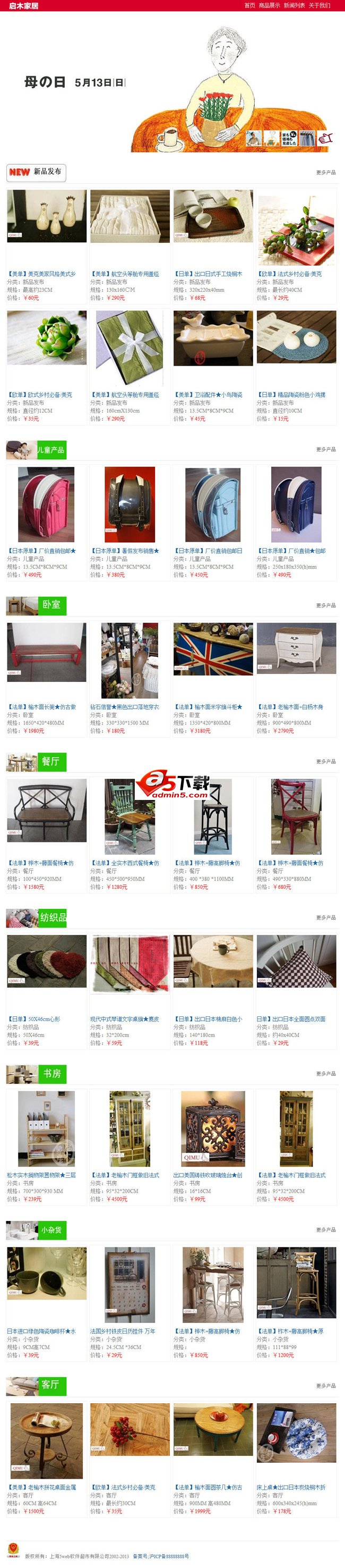Screen dimensions: 345x1568
Task: Open the 【日单】出口日式手工烧桐木 product
Action: (x=208, y=274)
